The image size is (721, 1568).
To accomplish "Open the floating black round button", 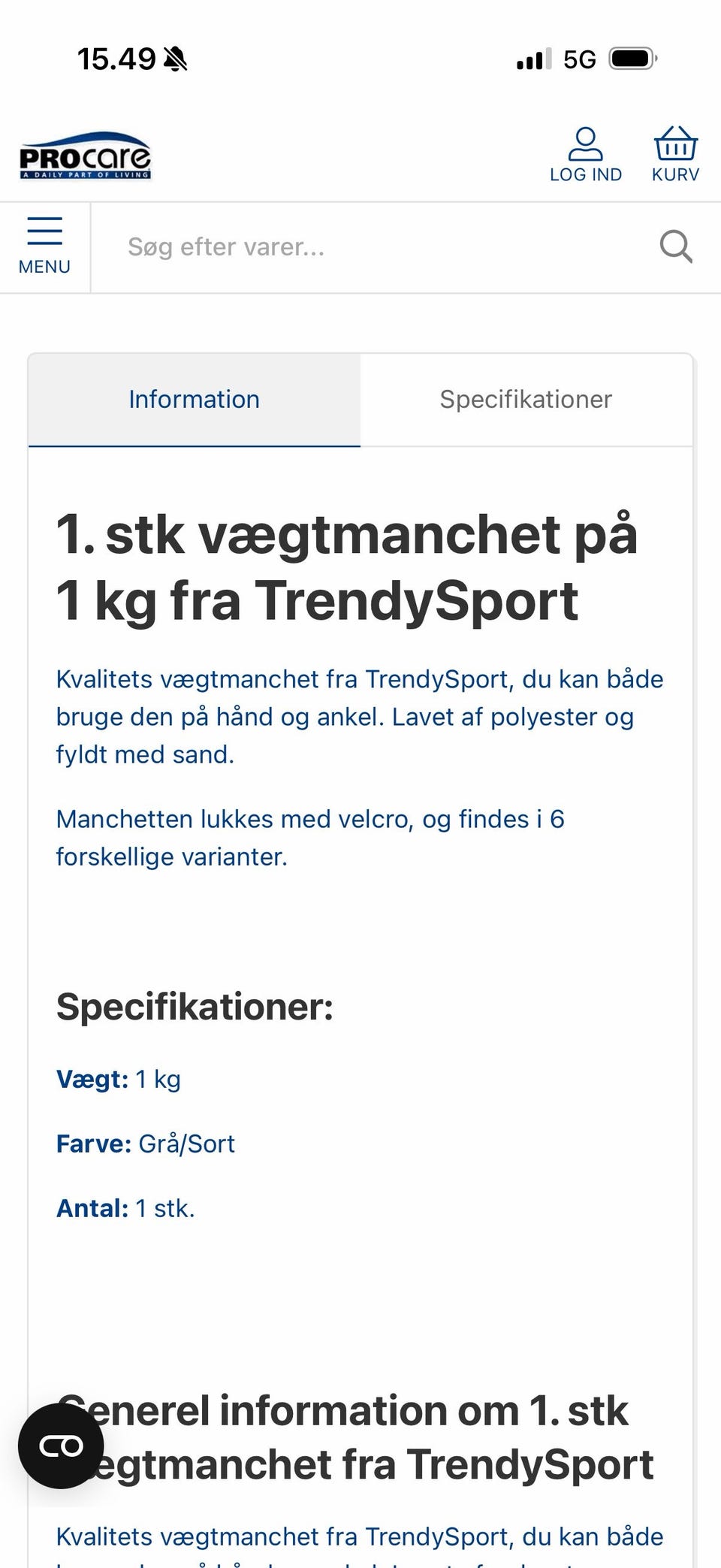I will tap(61, 1446).
